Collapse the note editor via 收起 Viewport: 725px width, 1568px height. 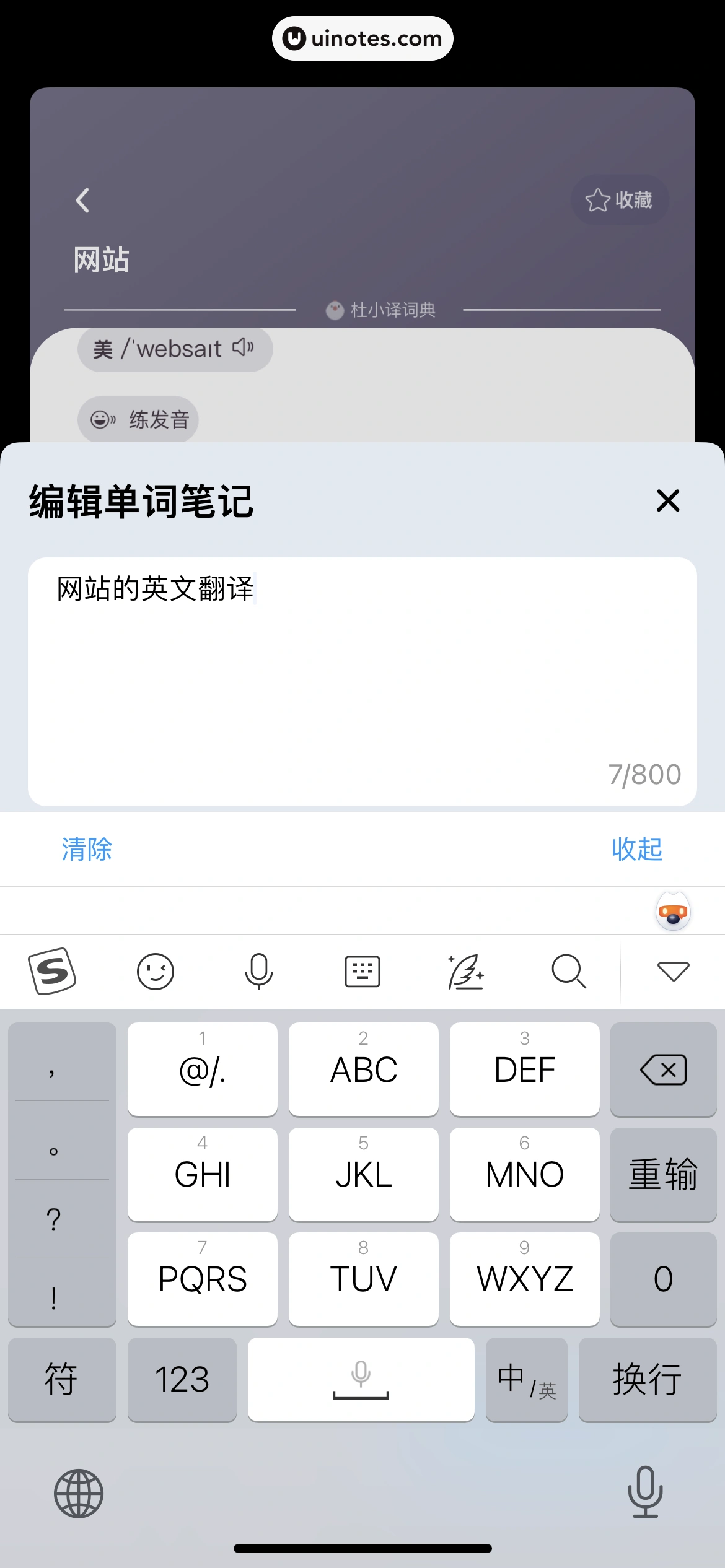[637, 850]
